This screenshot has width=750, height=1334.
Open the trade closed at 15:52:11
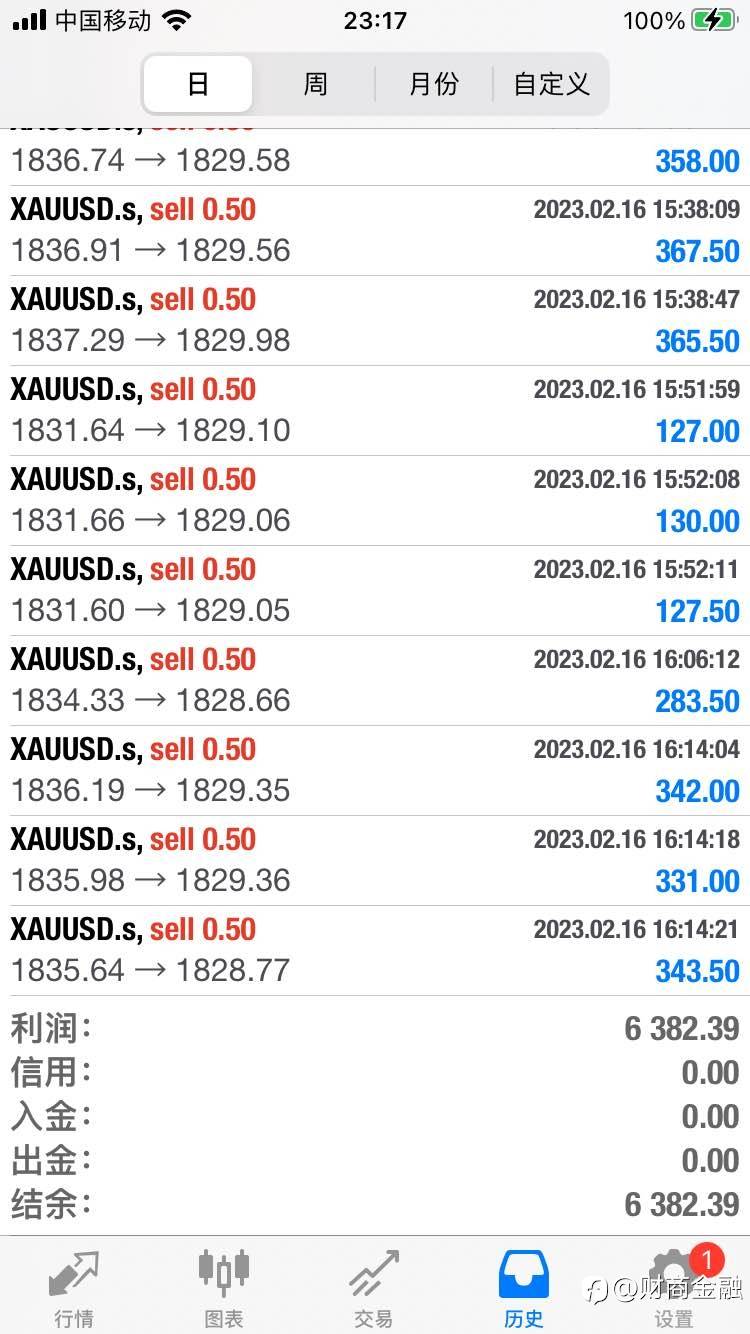[x=375, y=590]
